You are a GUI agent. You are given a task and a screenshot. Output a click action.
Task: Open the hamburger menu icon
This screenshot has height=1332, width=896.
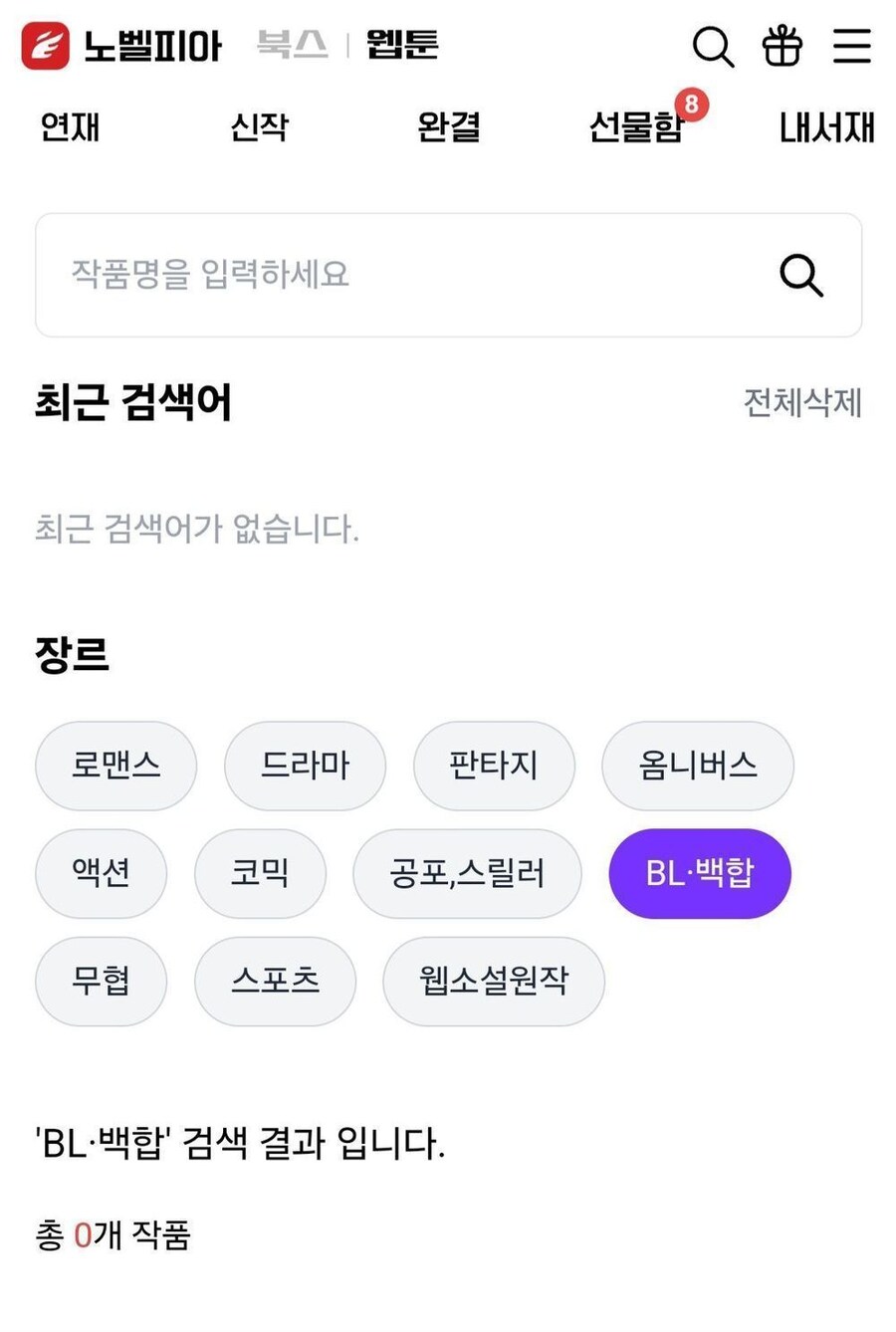[x=852, y=45]
